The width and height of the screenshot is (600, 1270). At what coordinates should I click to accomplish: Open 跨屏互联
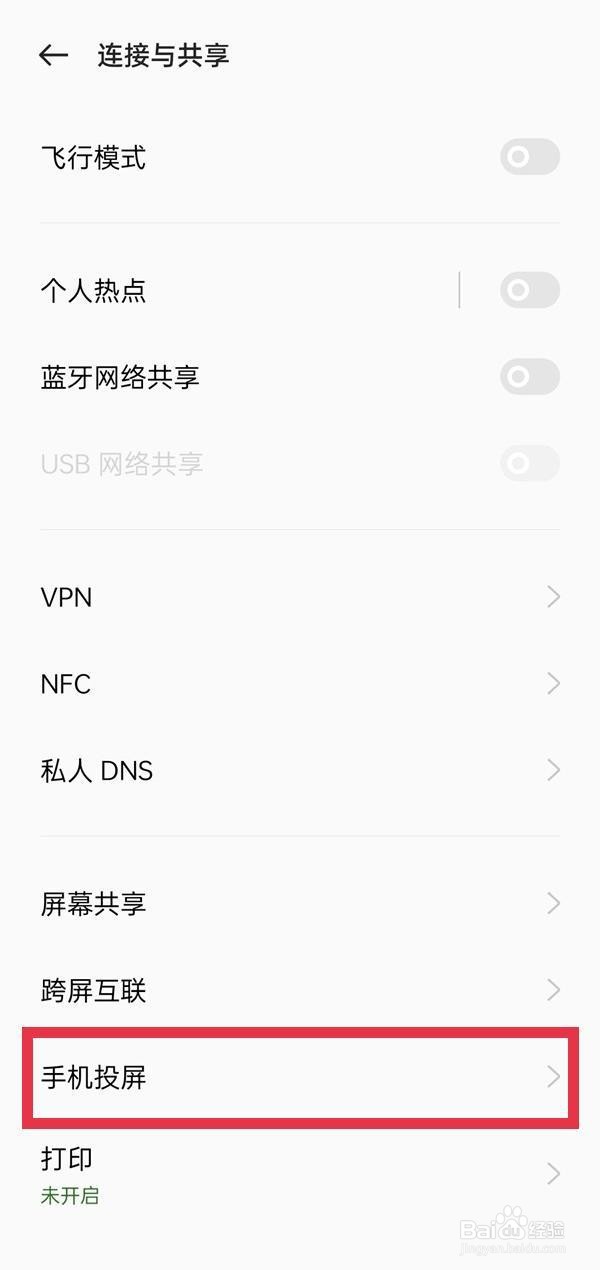[x=300, y=991]
